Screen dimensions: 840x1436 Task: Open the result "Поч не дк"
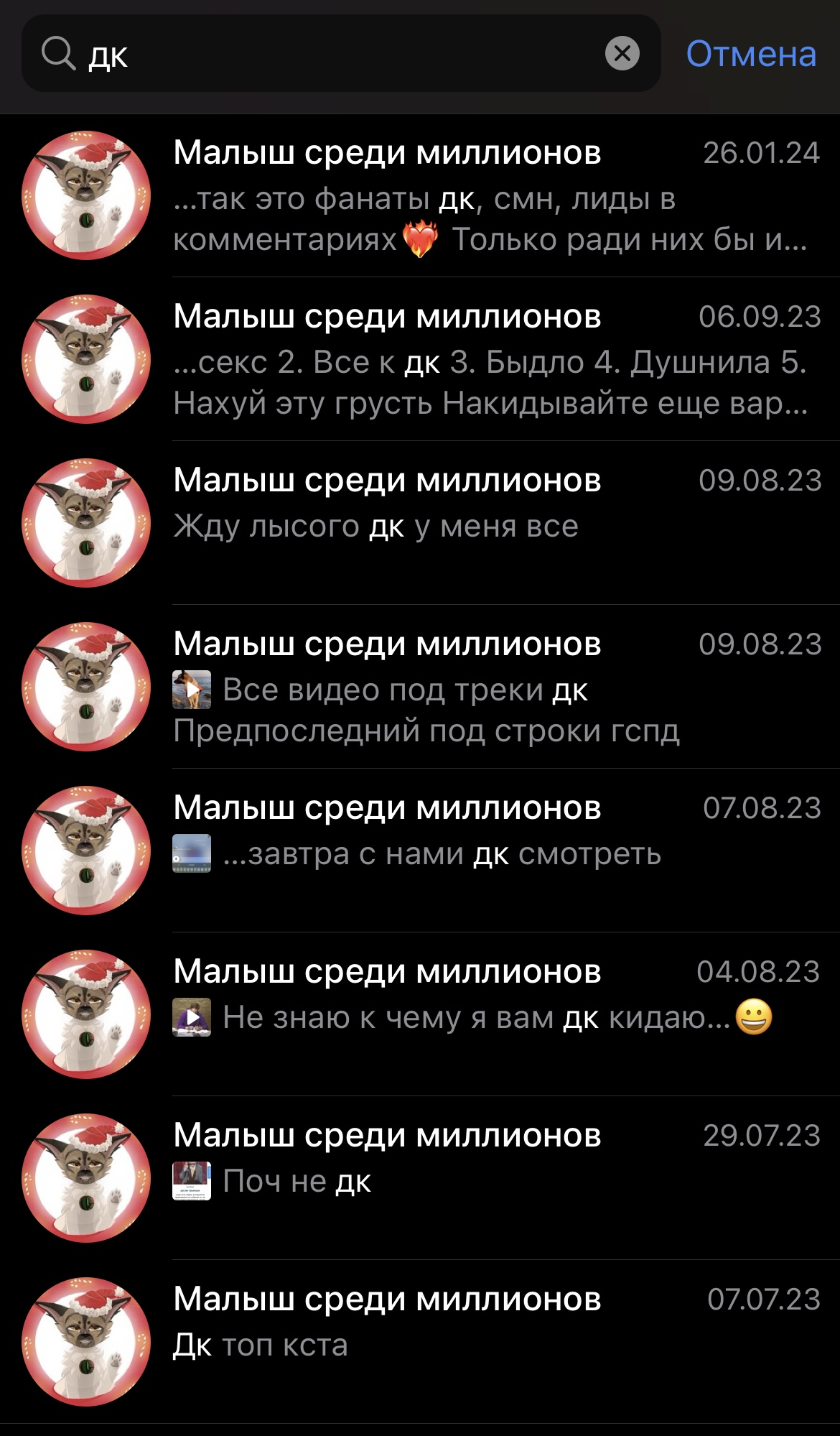tap(420, 1178)
